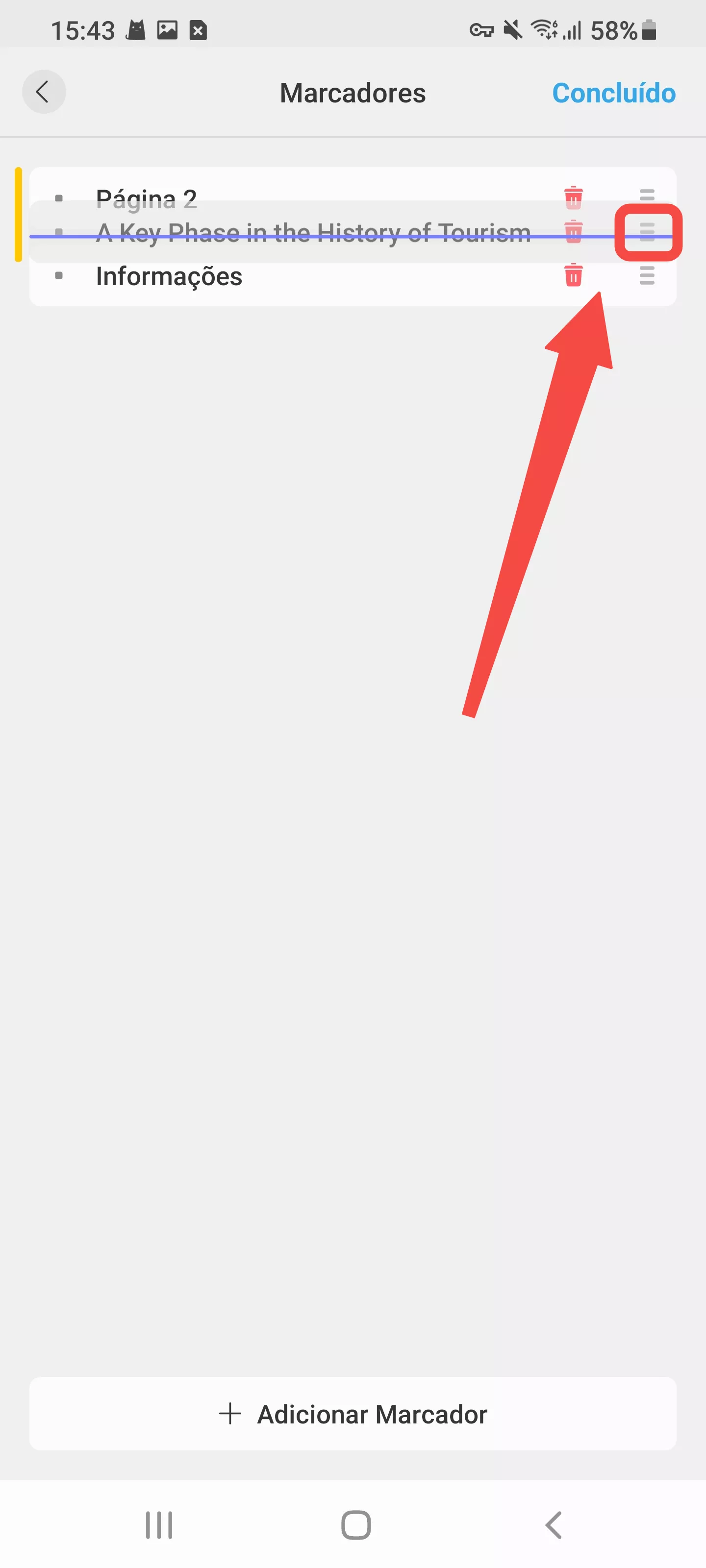706x1568 pixels.
Task: Delete the Informações bookmark
Action: coord(573,275)
